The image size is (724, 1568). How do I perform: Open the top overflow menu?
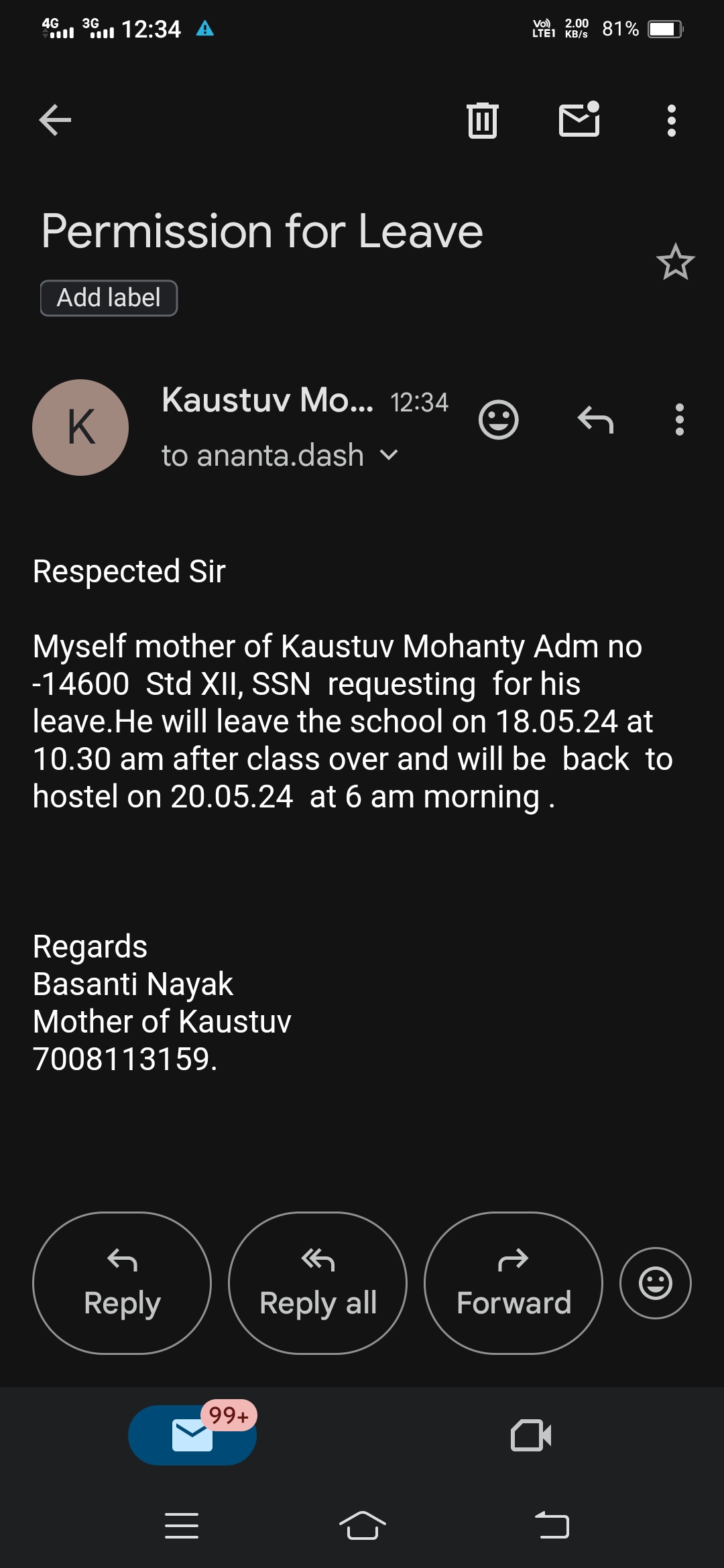pos(671,121)
